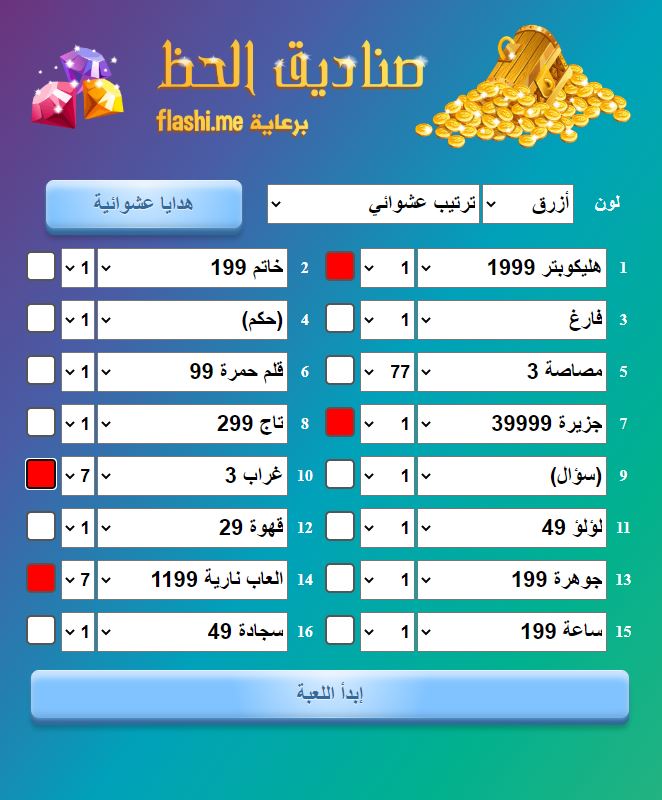The image size is (662, 800).
Task: Open quantity dropdown for box 10 غراب 3
Action: click(78, 476)
